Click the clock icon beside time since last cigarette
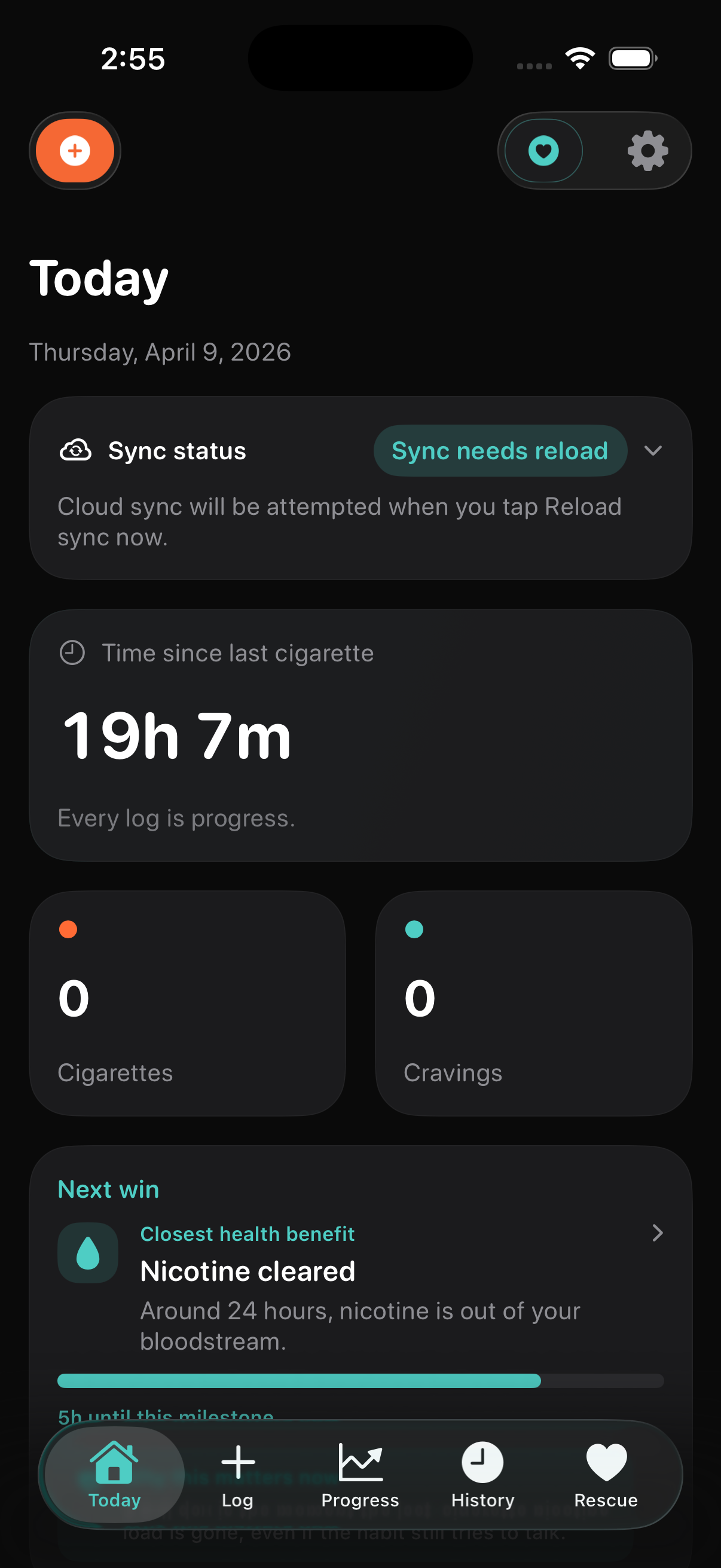Viewport: 721px width, 1568px height. point(72,652)
